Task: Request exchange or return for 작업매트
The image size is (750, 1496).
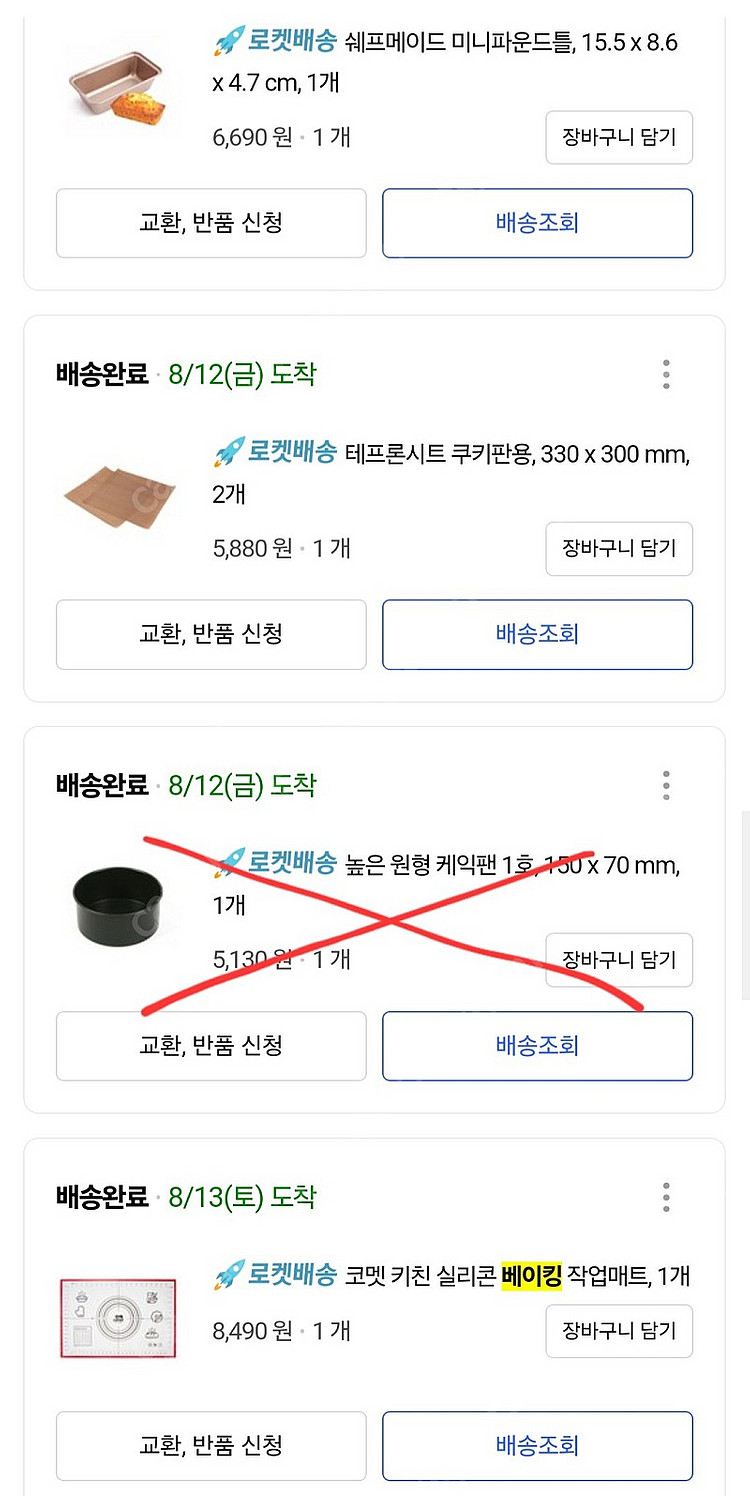Action: coord(211,1445)
